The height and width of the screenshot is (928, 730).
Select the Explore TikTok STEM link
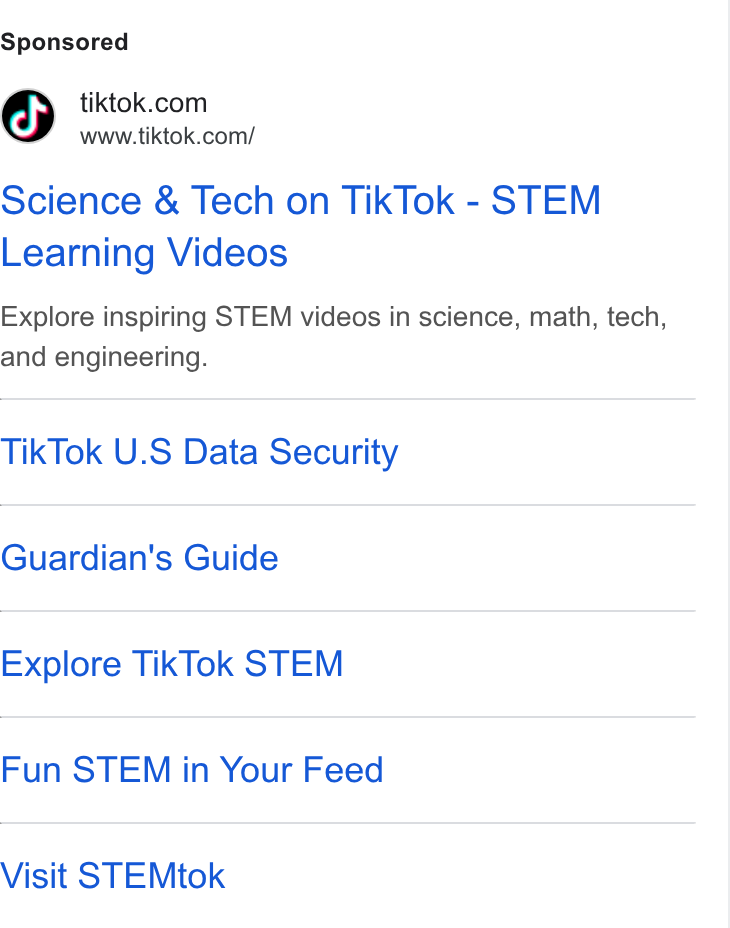click(172, 664)
